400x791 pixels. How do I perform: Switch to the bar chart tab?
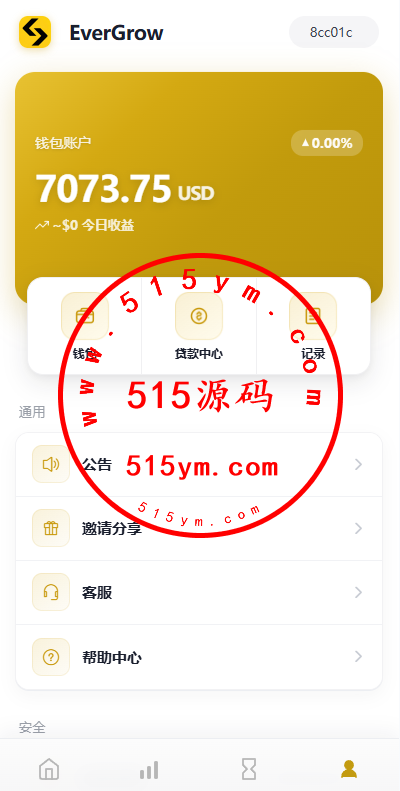click(x=149, y=770)
